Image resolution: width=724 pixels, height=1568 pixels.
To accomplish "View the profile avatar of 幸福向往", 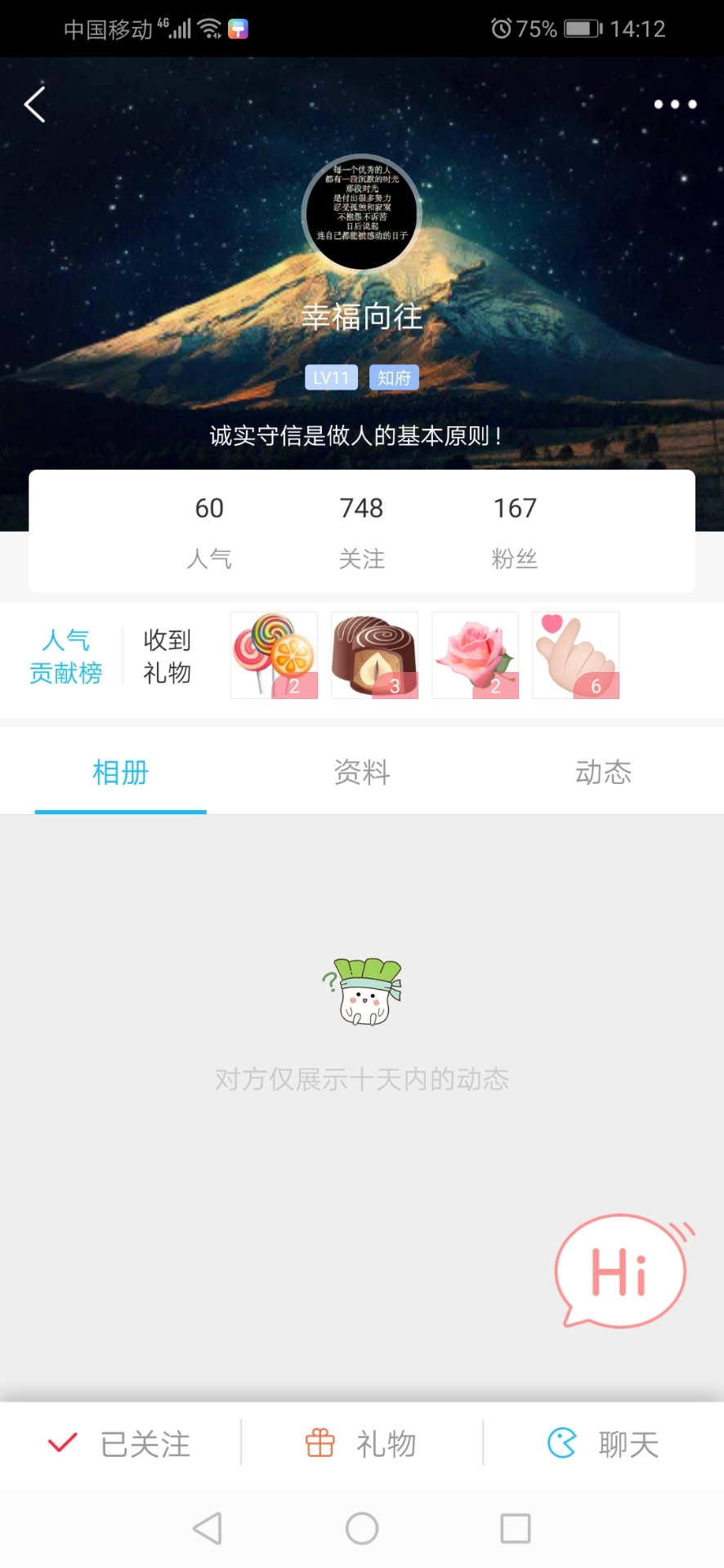I will point(361,213).
